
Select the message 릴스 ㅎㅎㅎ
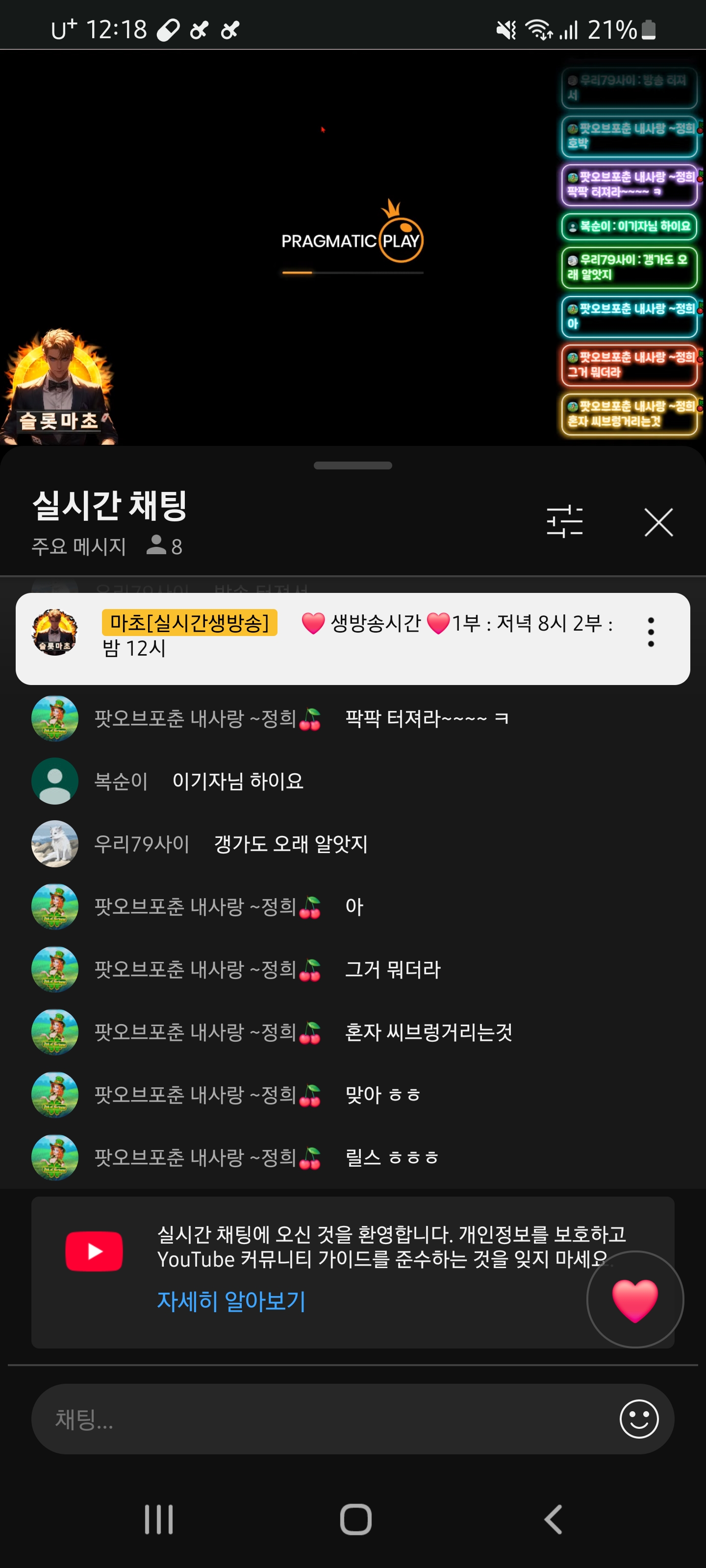[x=391, y=1157]
